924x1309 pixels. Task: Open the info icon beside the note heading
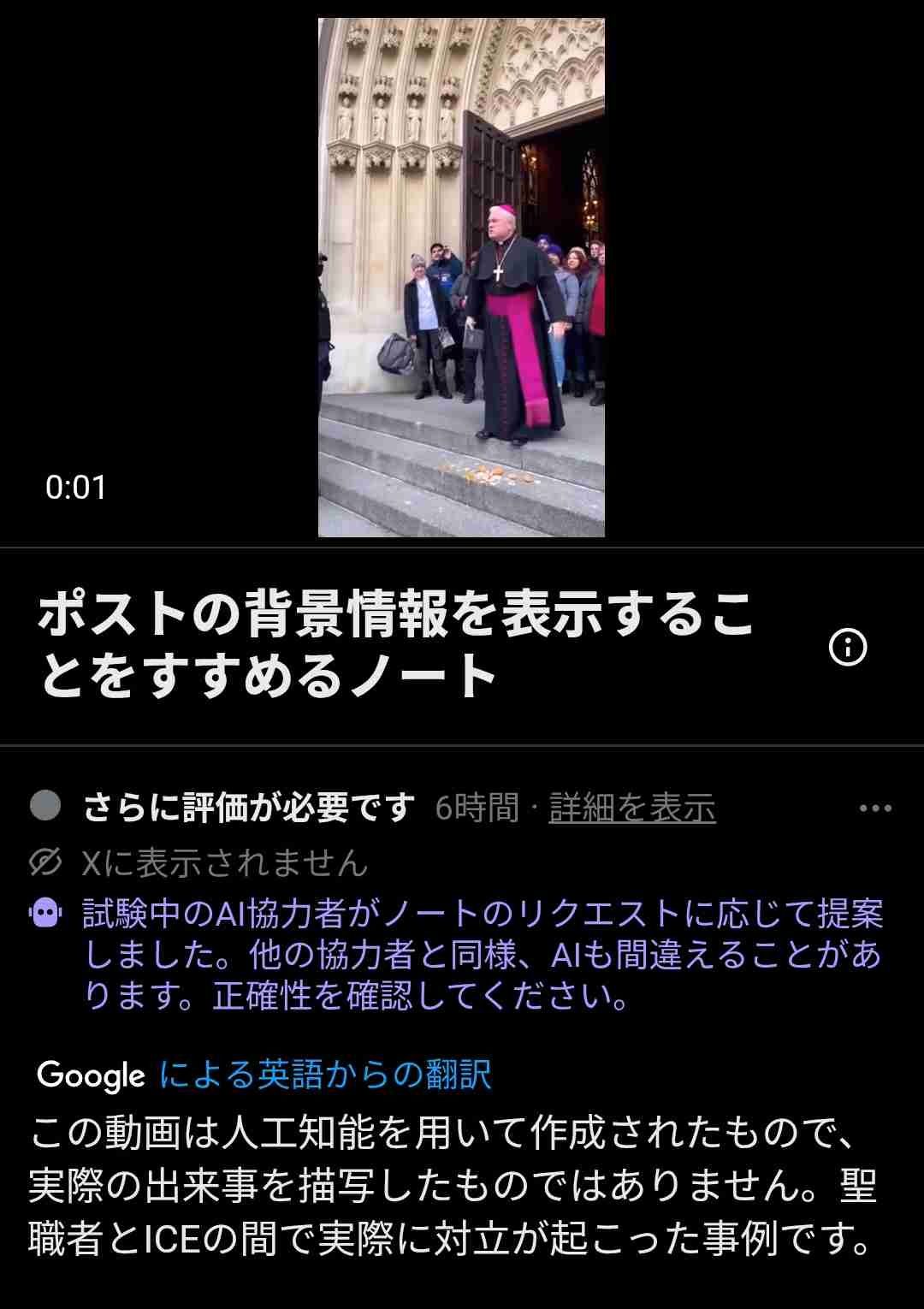pyautogui.click(x=848, y=648)
